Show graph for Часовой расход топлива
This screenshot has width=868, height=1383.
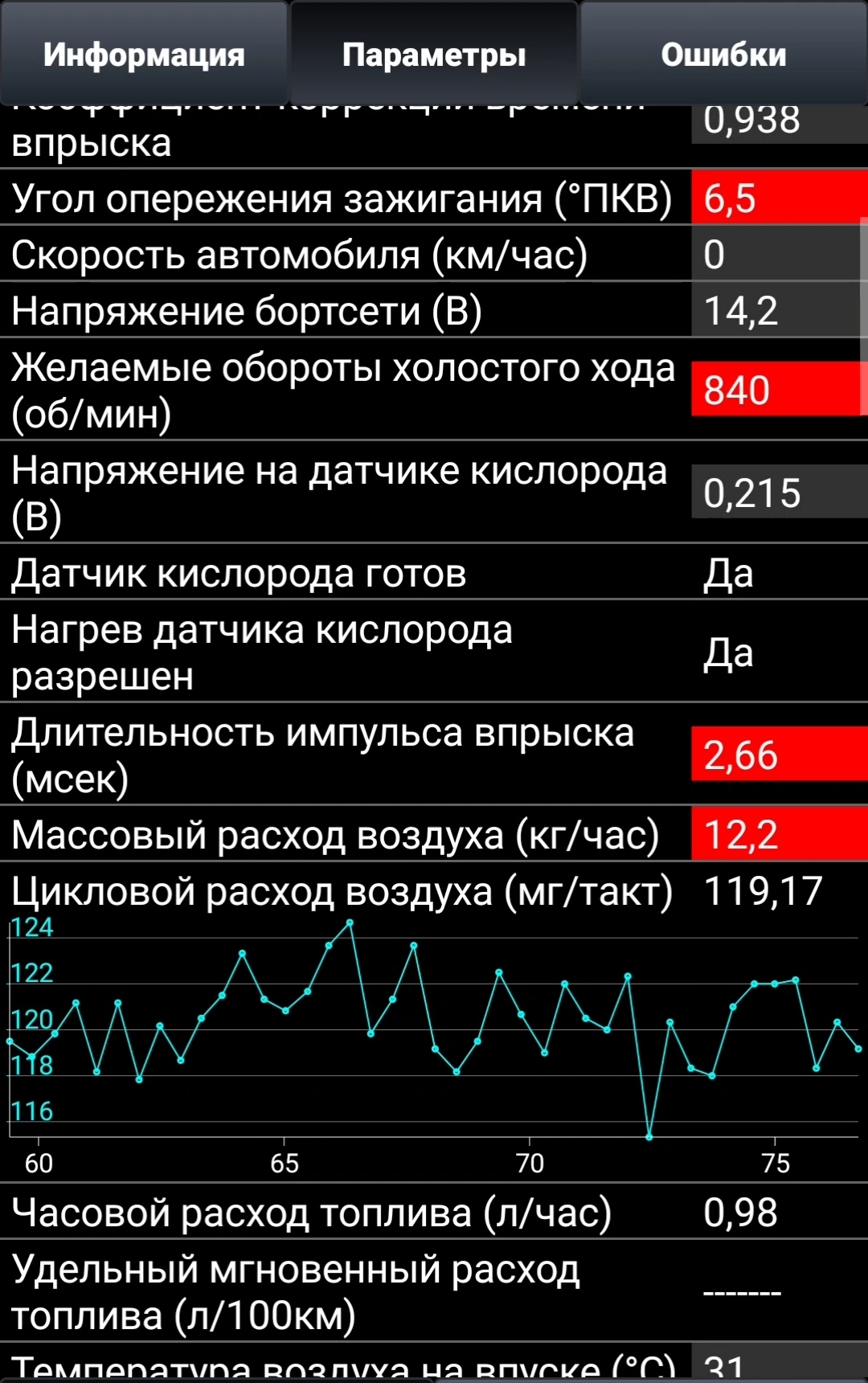click(x=311, y=1213)
